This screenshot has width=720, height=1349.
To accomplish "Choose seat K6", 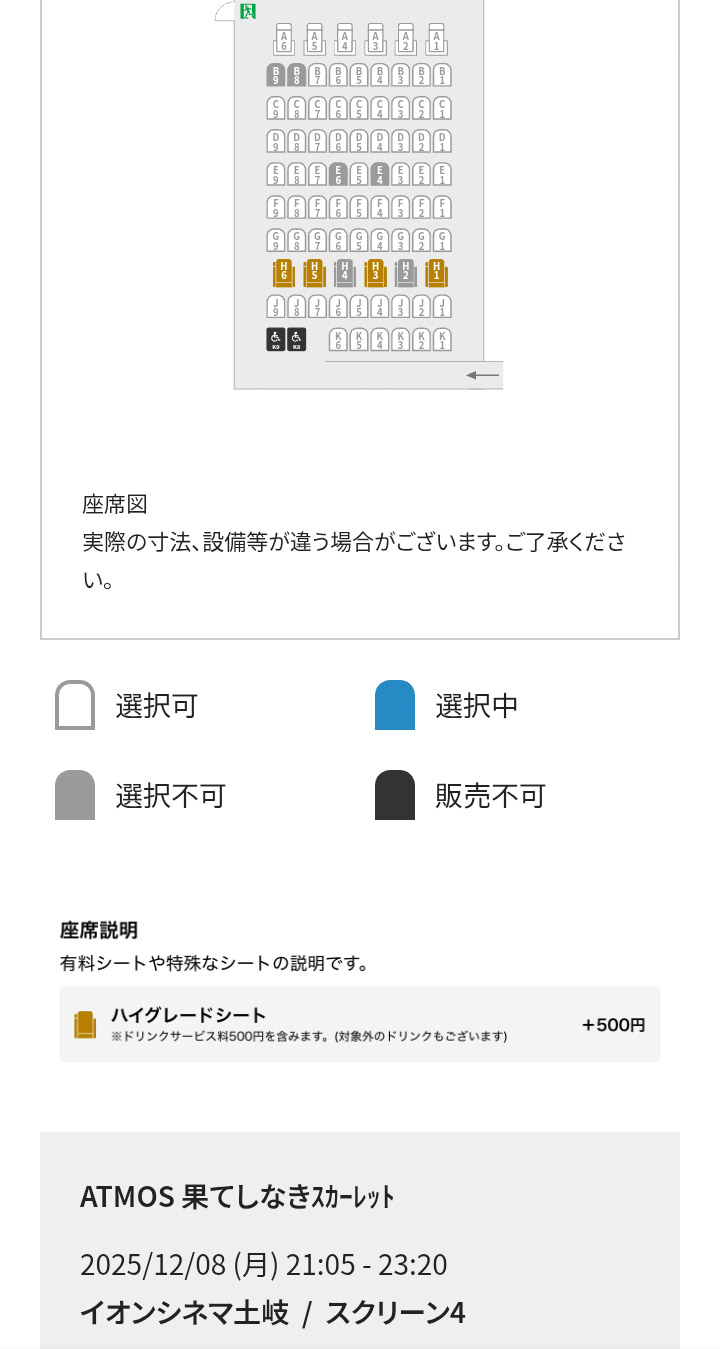I will [x=338, y=340].
